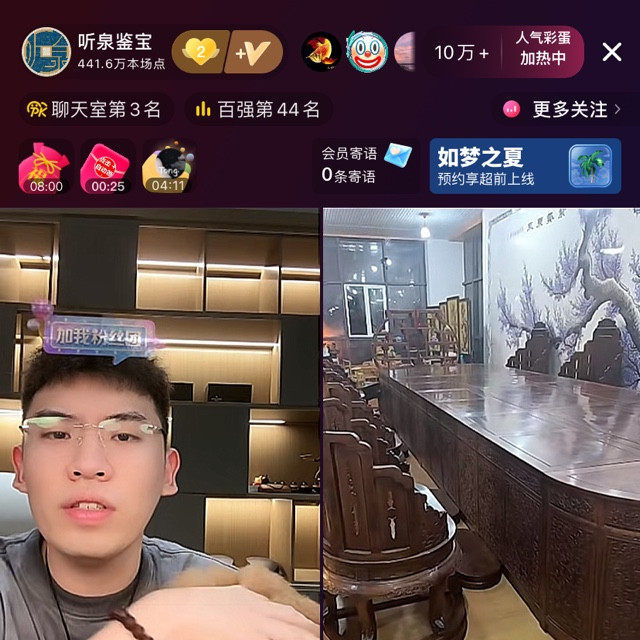
Task: Open 会员寄语 messages
Action: click(365, 165)
